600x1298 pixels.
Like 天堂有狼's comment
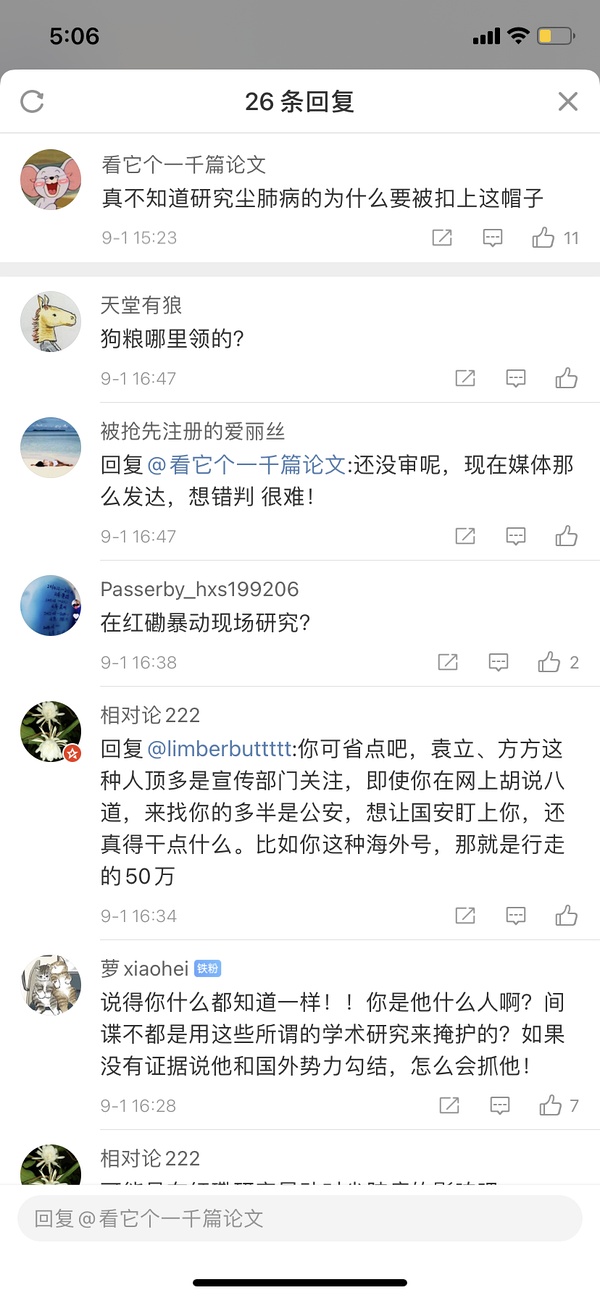pos(567,378)
